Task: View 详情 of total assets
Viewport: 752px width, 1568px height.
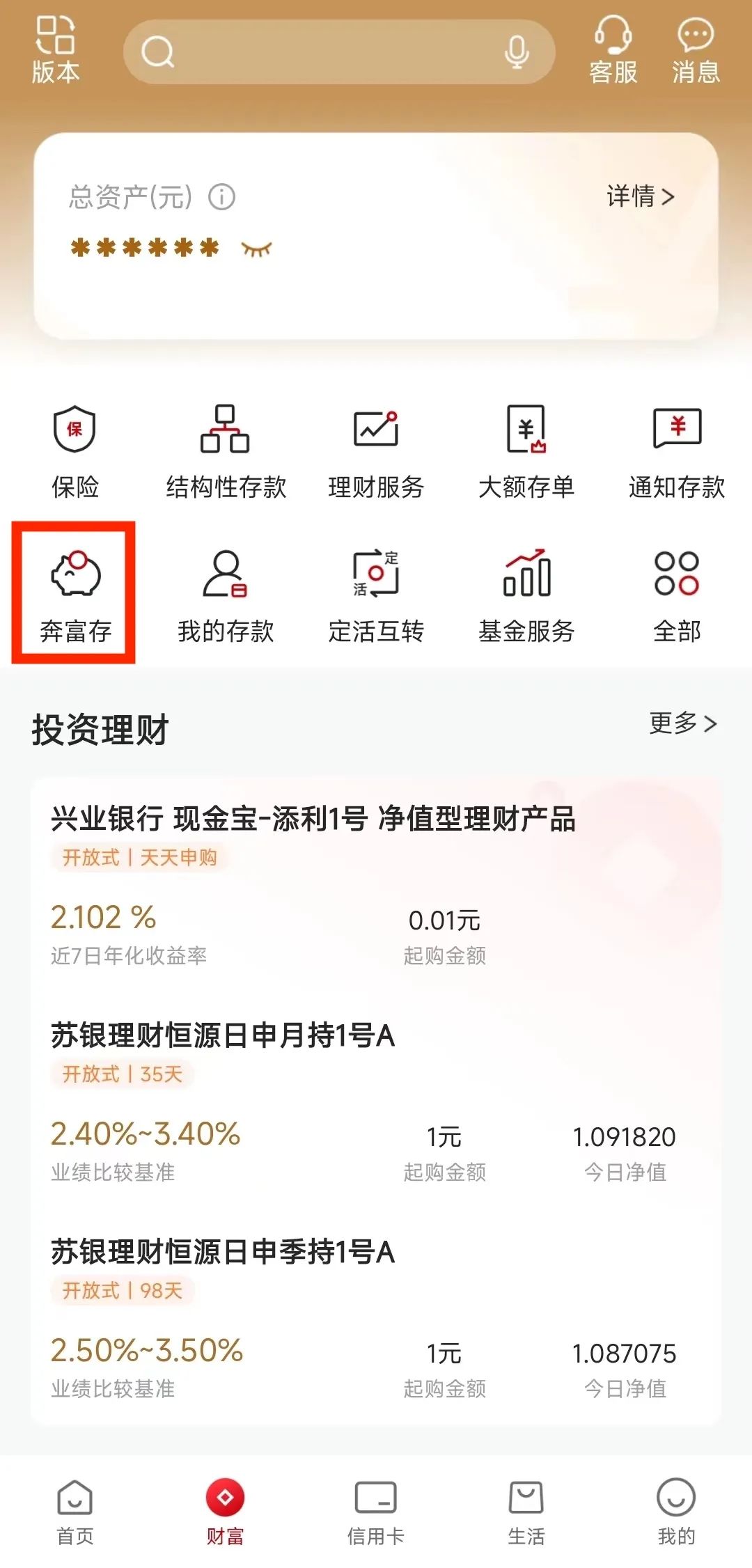Action: 640,196
